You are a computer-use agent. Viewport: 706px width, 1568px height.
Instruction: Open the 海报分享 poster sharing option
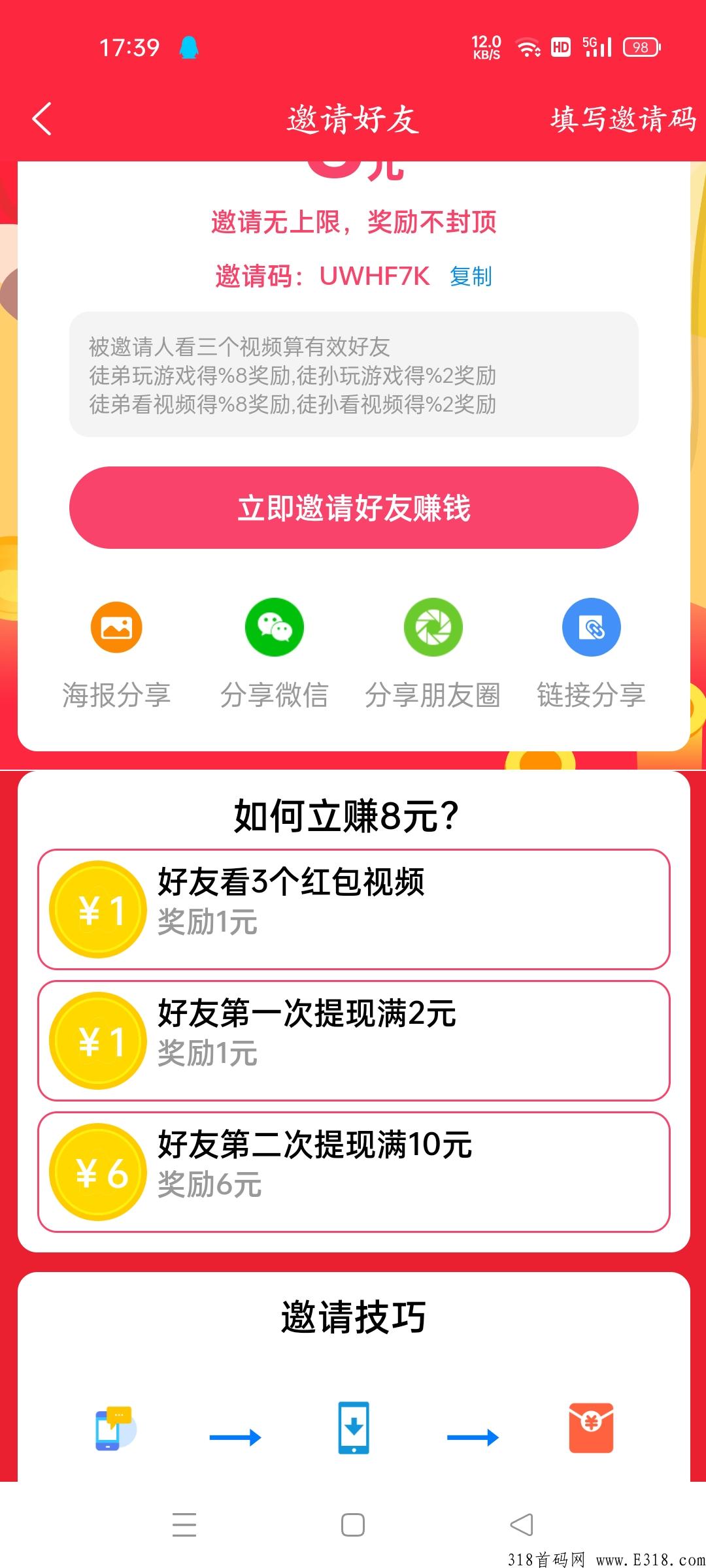click(x=116, y=627)
